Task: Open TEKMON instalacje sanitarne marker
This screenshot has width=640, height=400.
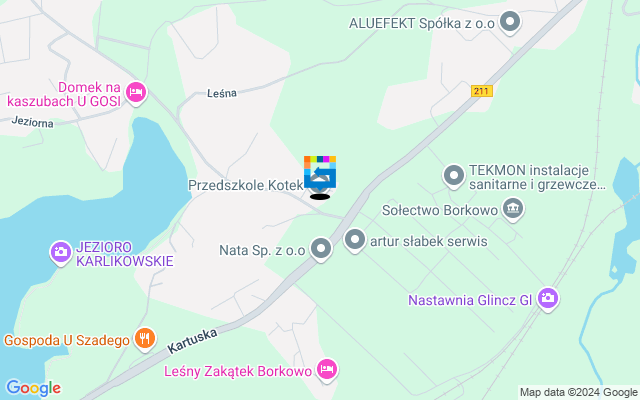Action: tap(454, 176)
